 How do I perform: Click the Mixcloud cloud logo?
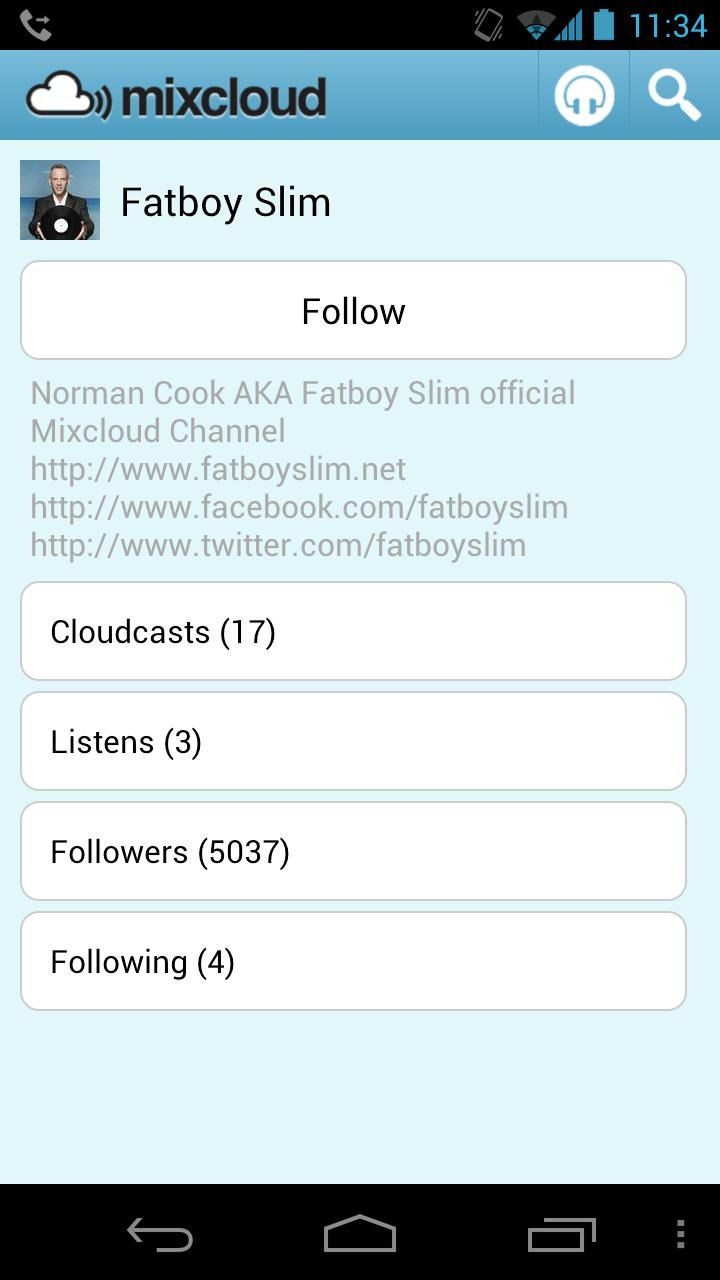[62, 94]
